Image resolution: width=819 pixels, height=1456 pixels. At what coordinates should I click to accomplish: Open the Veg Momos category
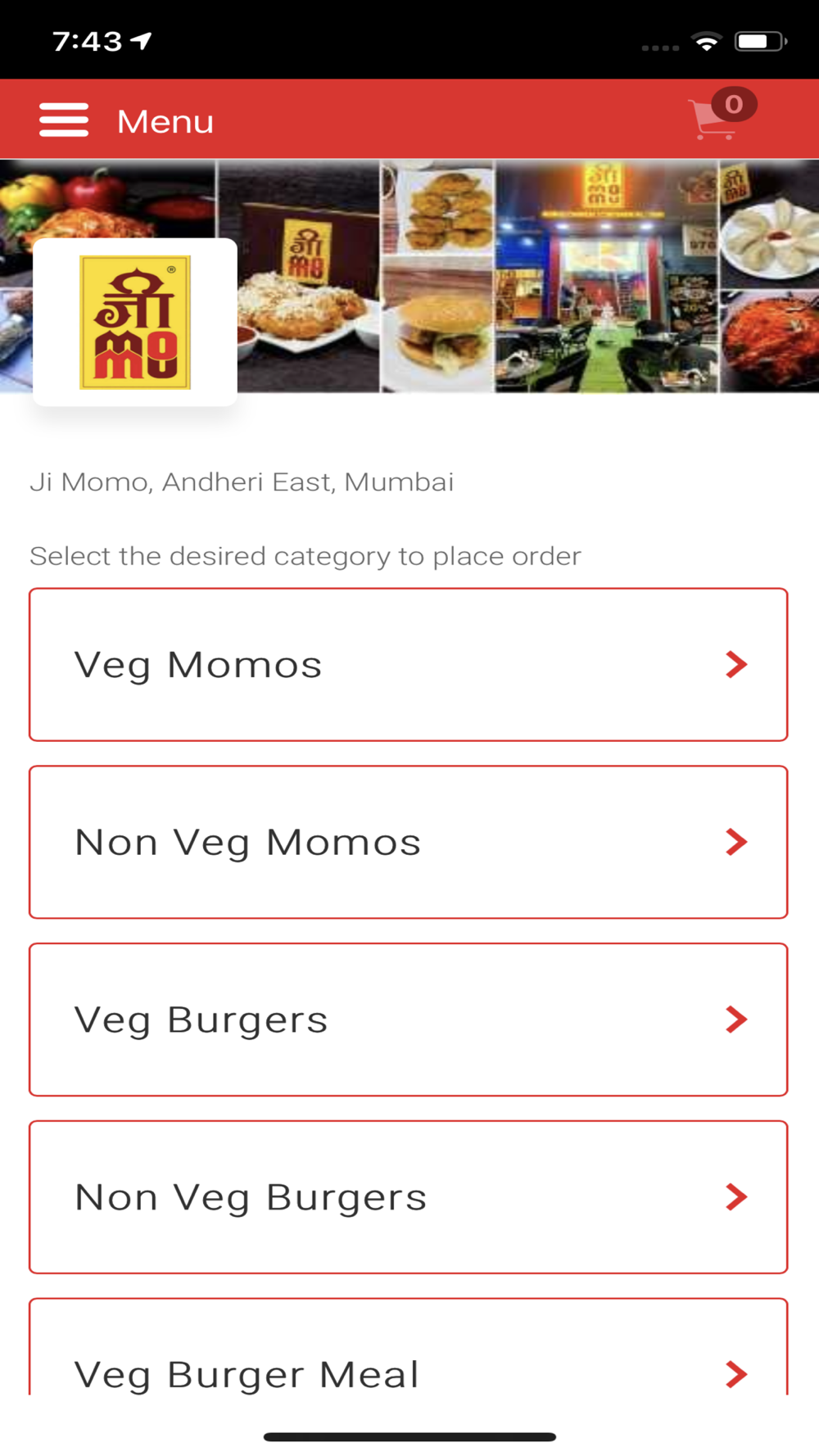(x=409, y=665)
